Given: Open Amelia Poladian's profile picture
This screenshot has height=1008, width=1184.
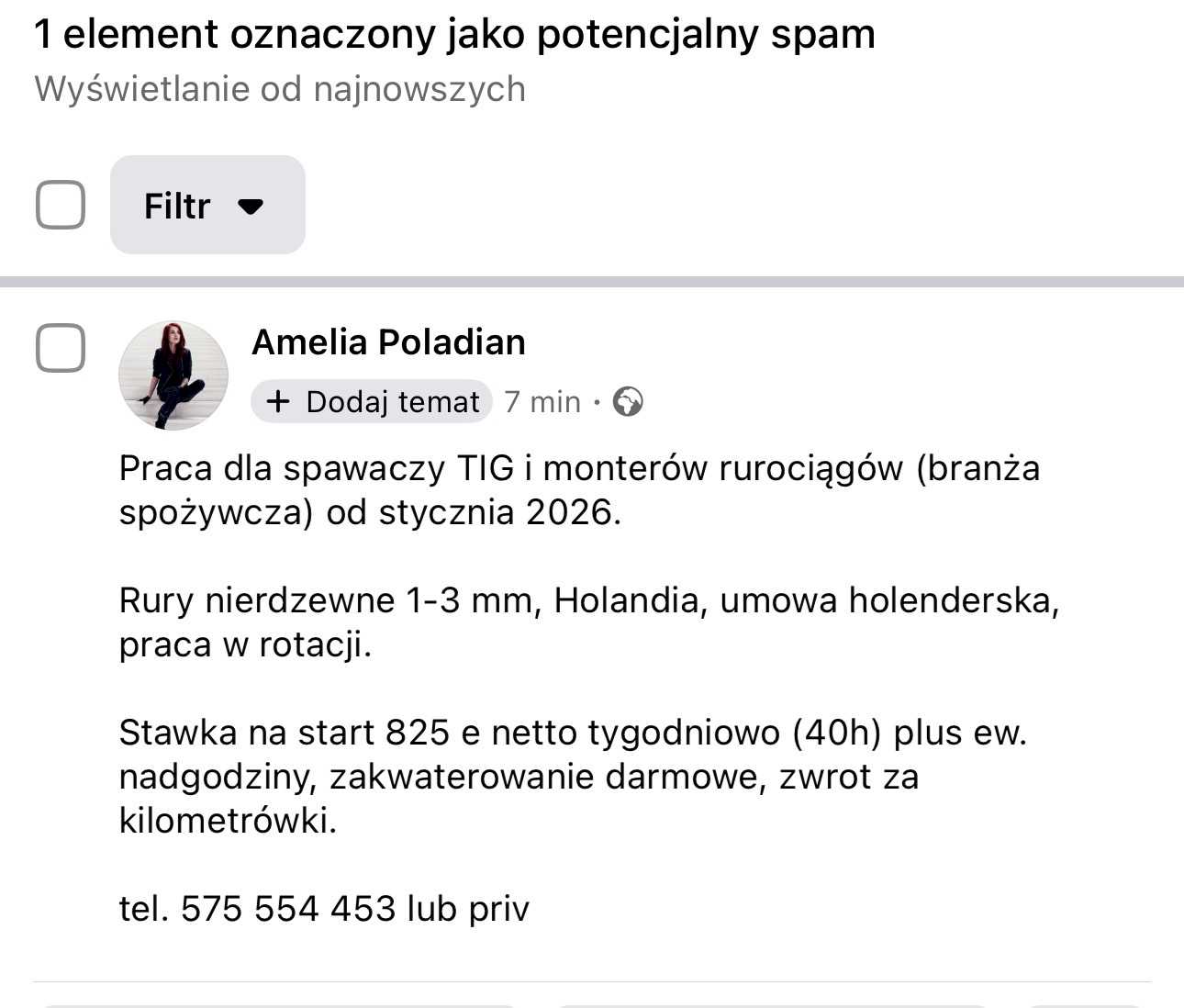Looking at the screenshot, I should (173, 375).
